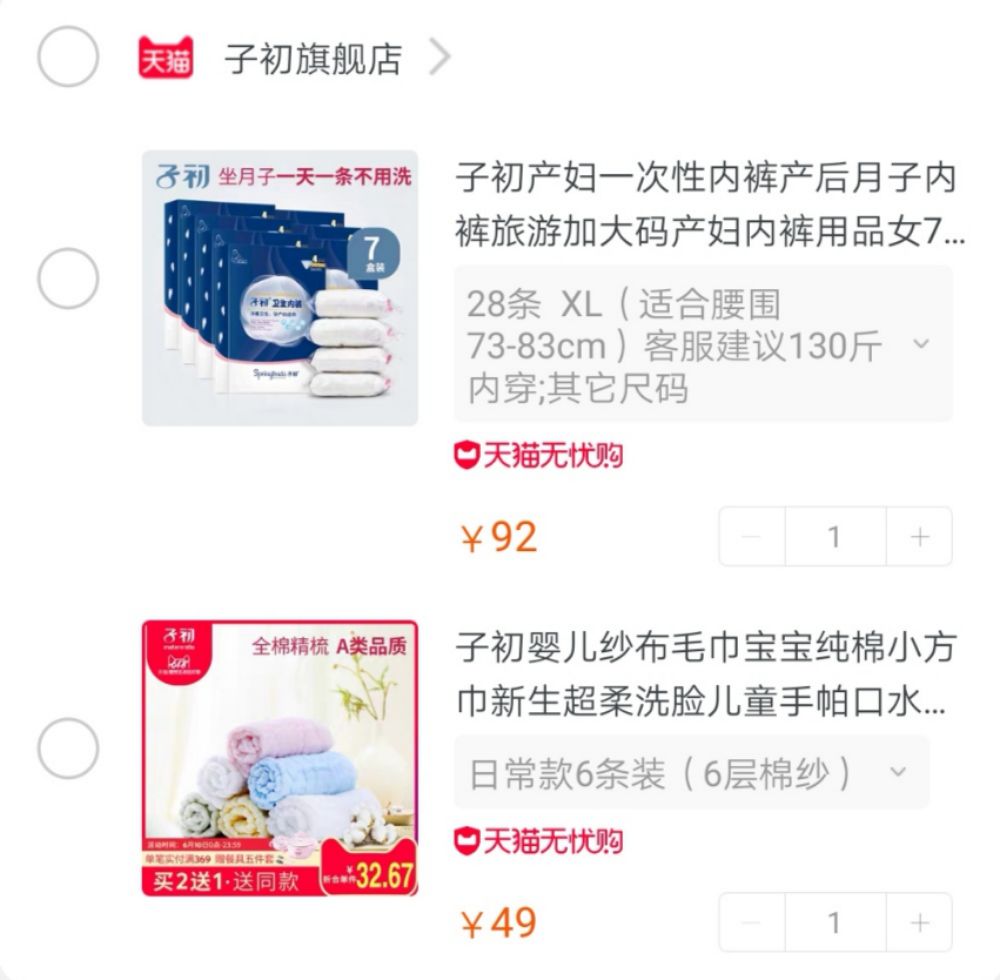Decrease quantity of the ¥92 item
Screen dimensions: 1000x980
[x=752, y=537]
